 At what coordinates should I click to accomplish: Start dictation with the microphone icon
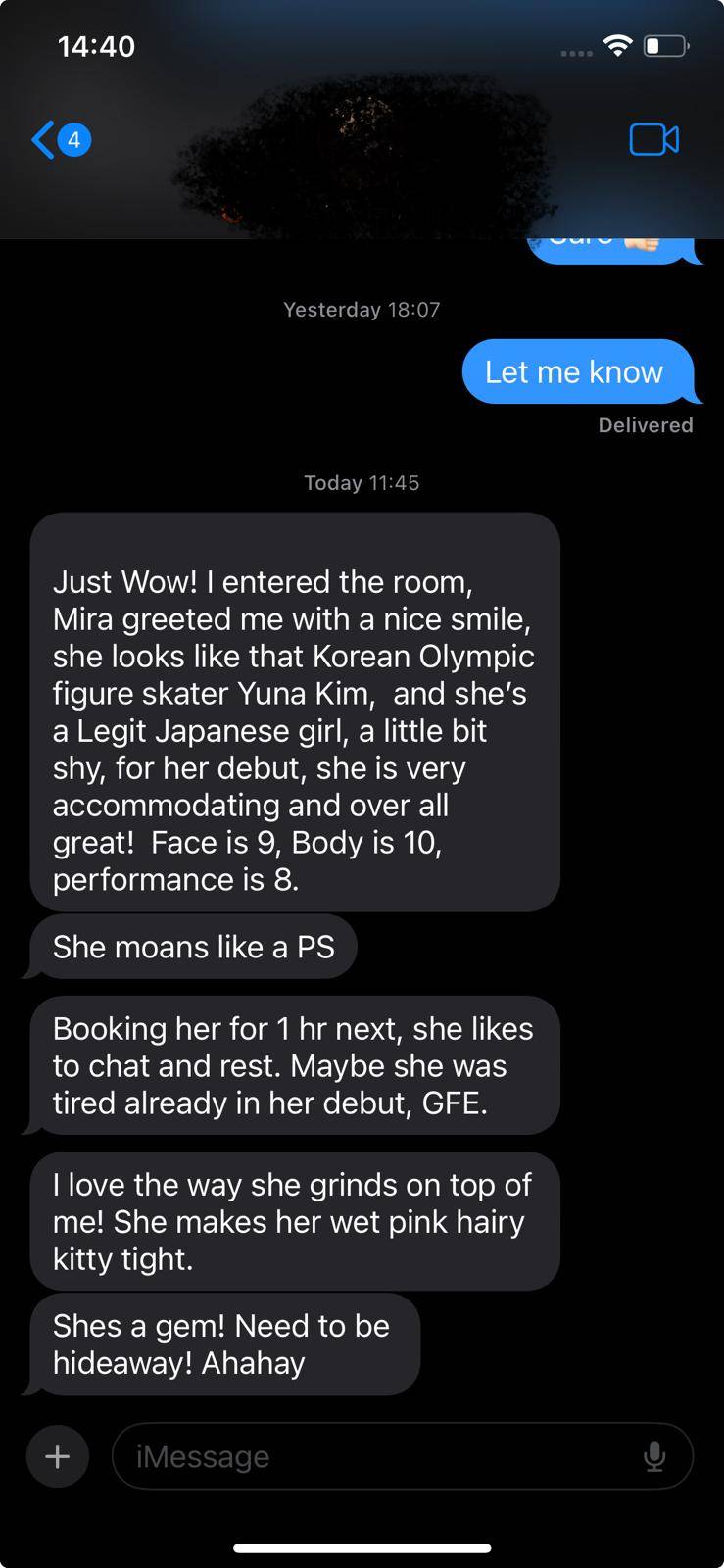(x=654, y=1457)
